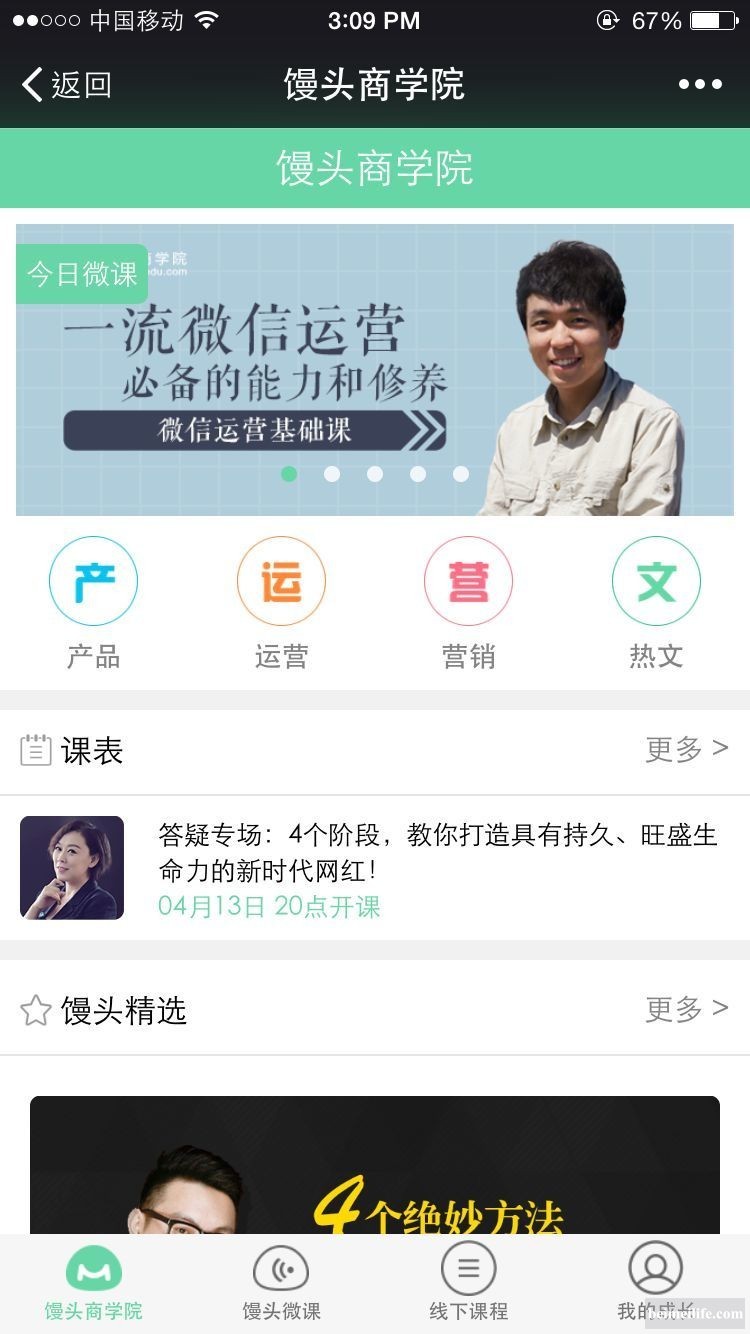Switch to the 馒头商学院 tab
The width and height of the screenshot is (750, 1334).
click(x=93, y=1284)
